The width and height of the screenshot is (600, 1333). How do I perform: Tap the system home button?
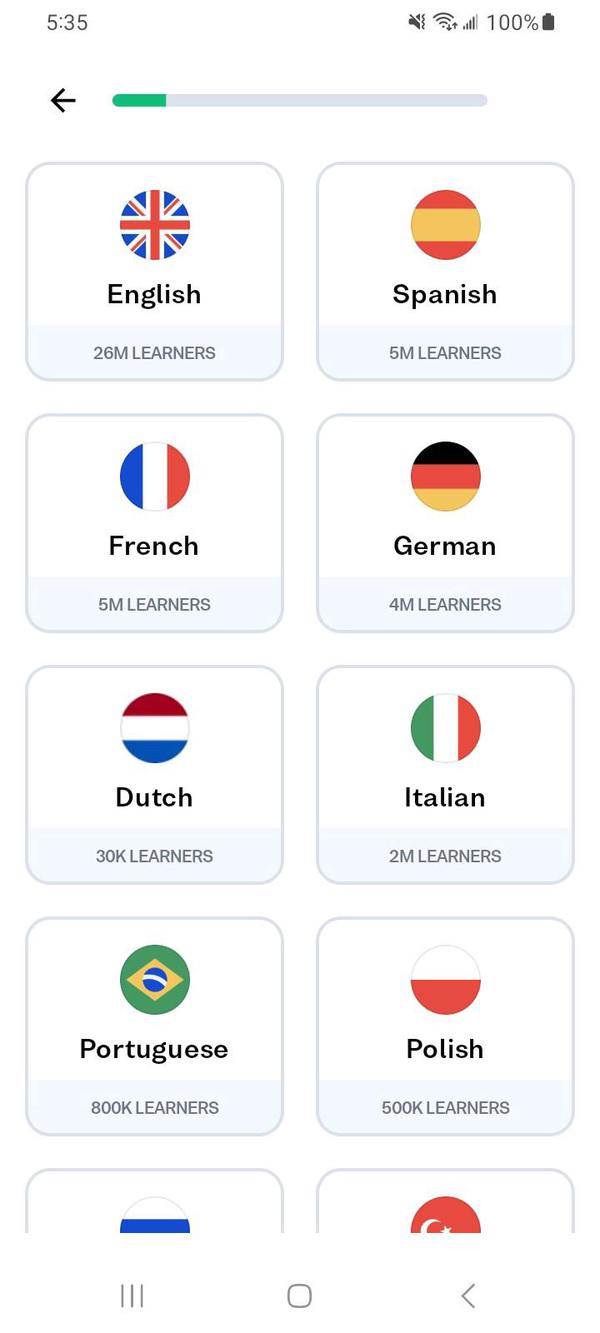point(299,1296)
